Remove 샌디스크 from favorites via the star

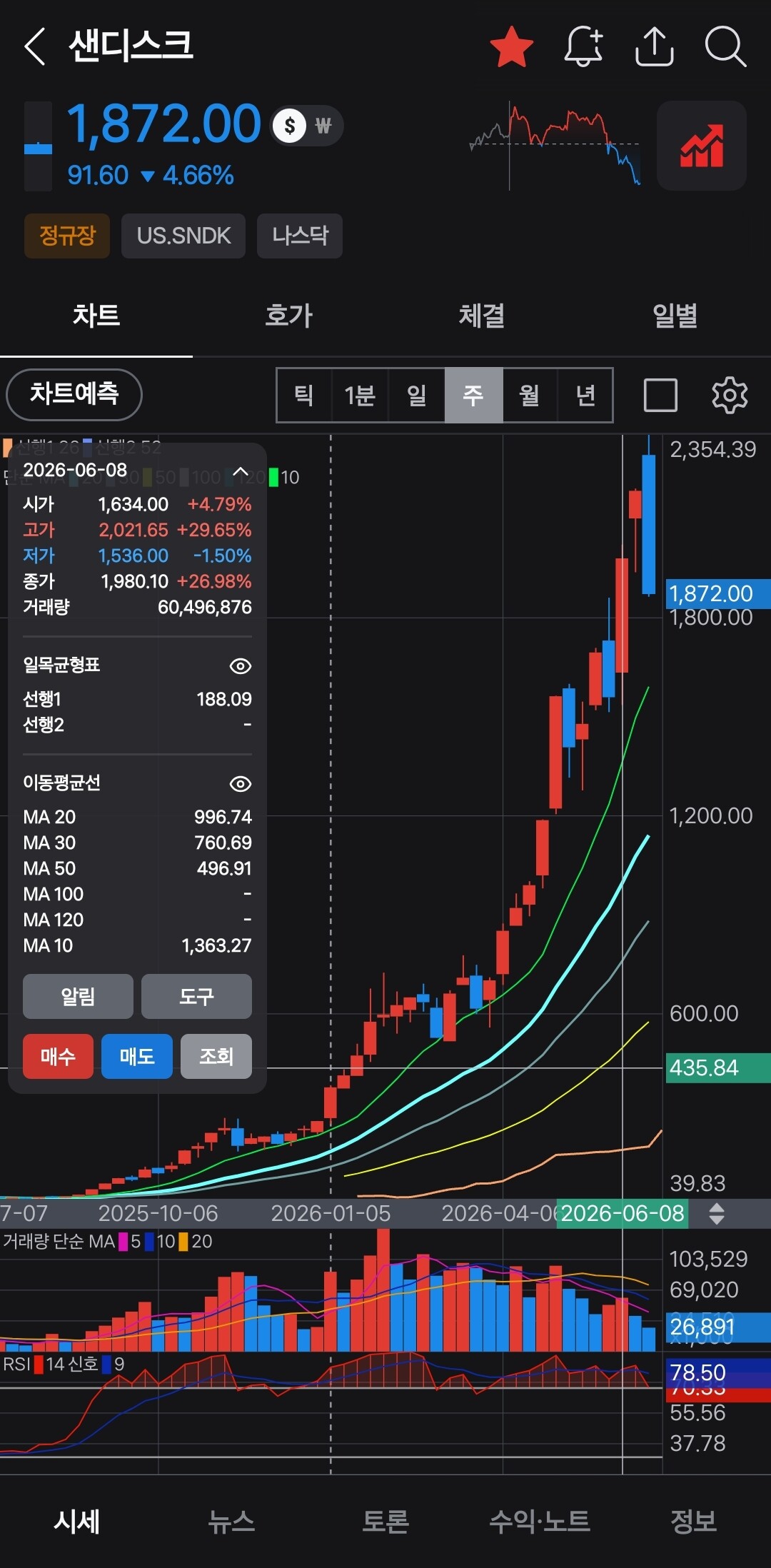512,46
